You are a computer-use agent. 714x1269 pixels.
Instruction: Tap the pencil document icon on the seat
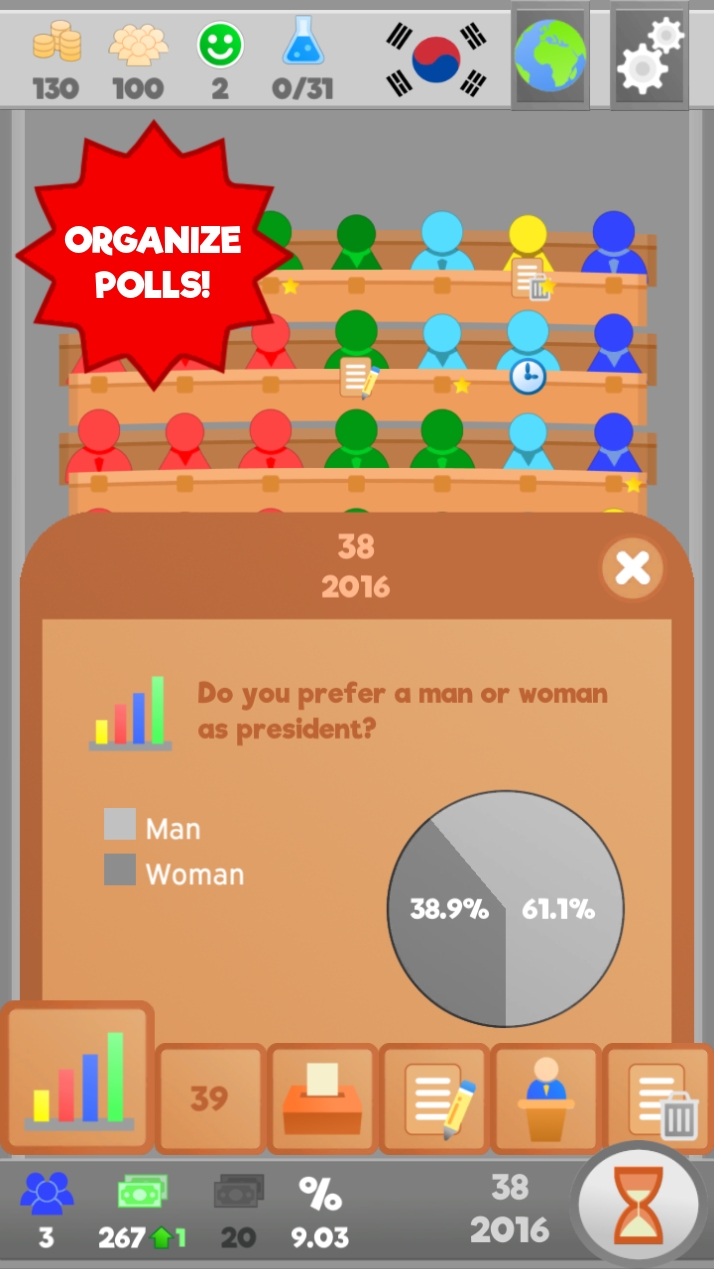click(x=358, y=378)
